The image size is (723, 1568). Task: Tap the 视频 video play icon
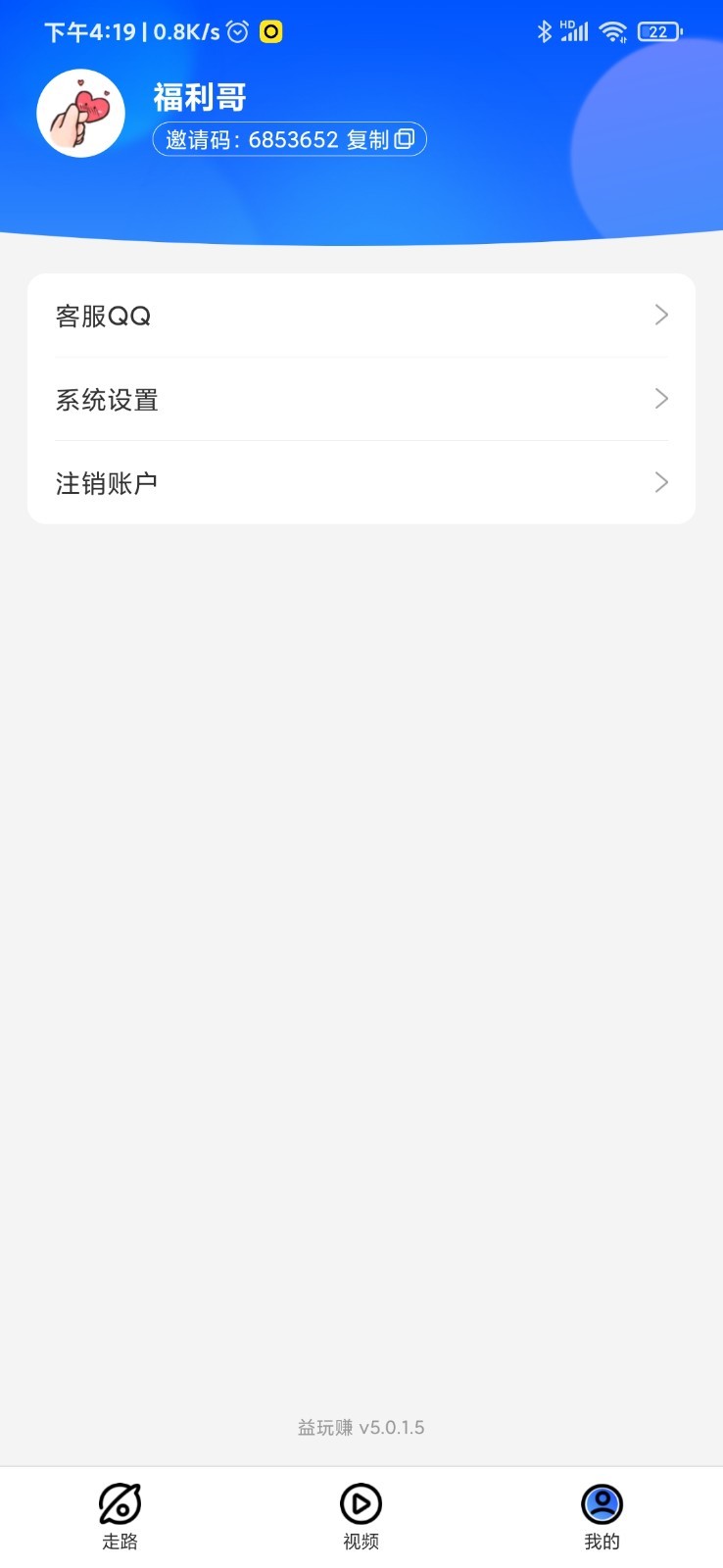tap(361, 1502)
